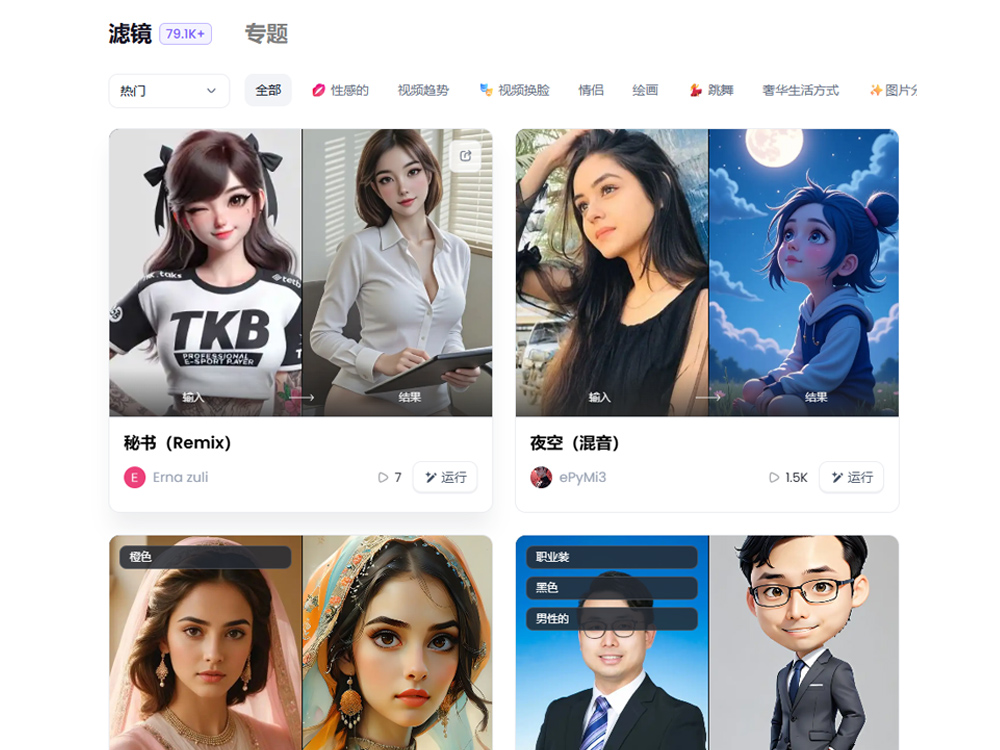Run the 秘书 (Remix) filter
1000x750 pixels.
coord(445,477)
